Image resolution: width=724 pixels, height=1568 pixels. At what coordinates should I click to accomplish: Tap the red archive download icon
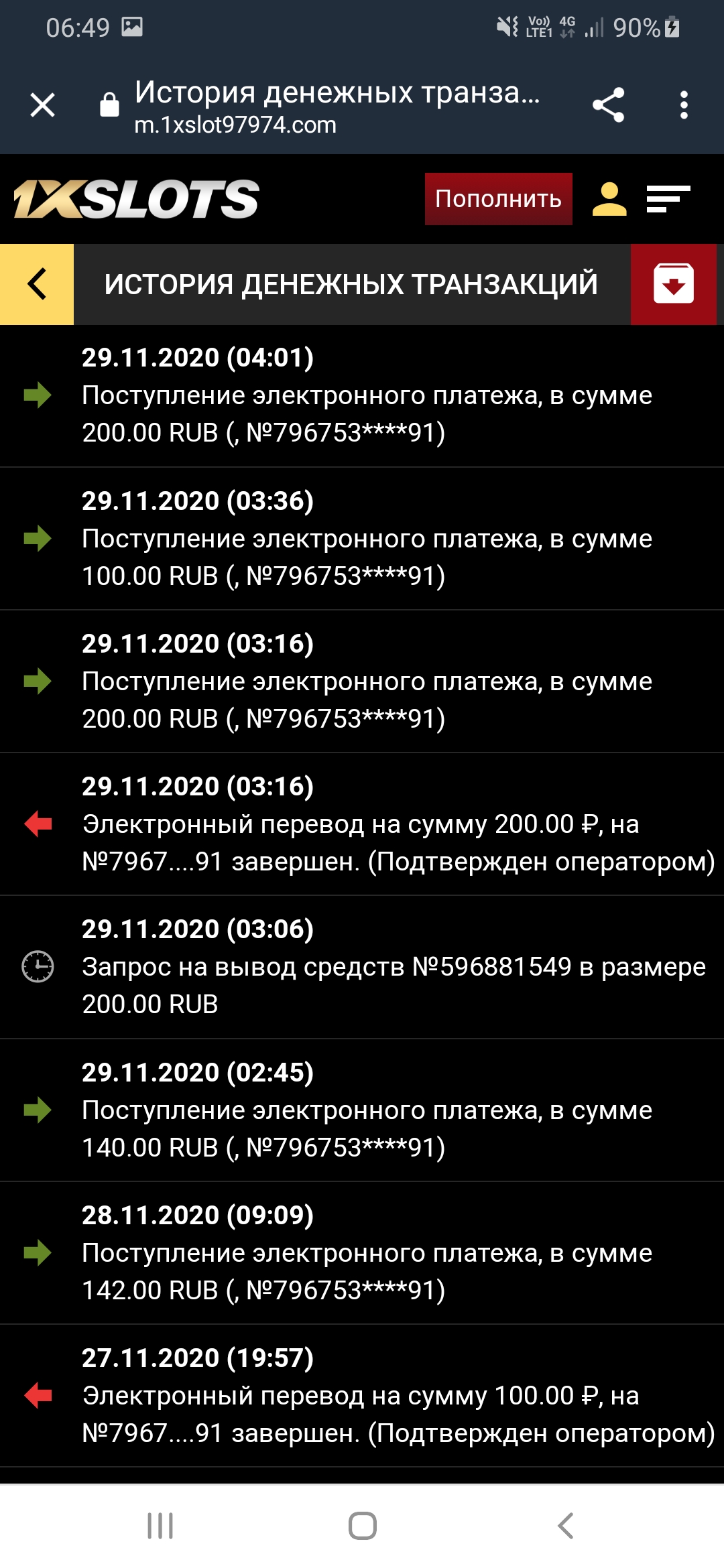[673, 284]
